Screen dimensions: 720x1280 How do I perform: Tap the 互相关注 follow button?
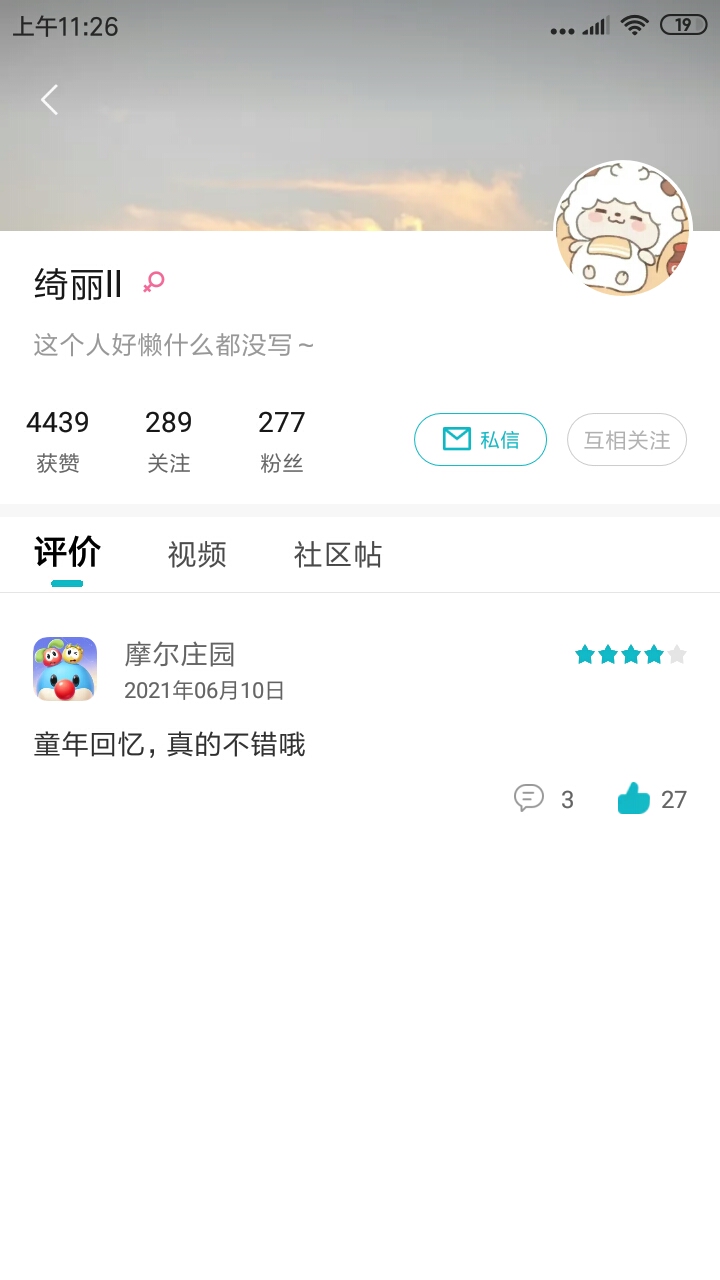627,440
